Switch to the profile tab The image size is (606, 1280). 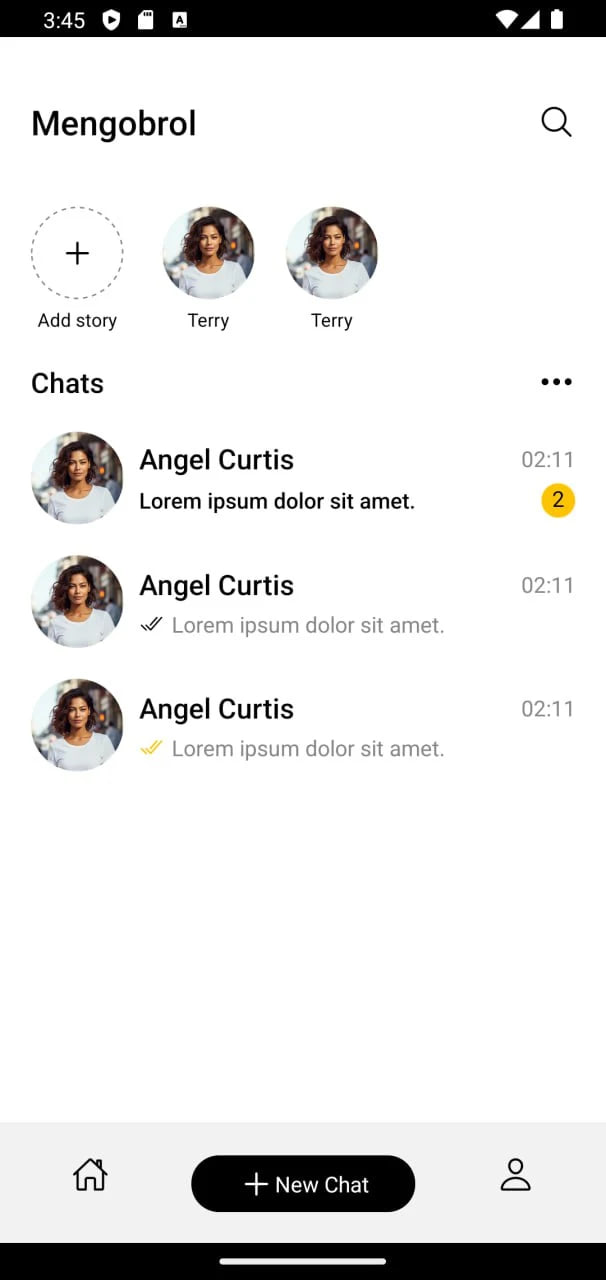coord(515,1175)
